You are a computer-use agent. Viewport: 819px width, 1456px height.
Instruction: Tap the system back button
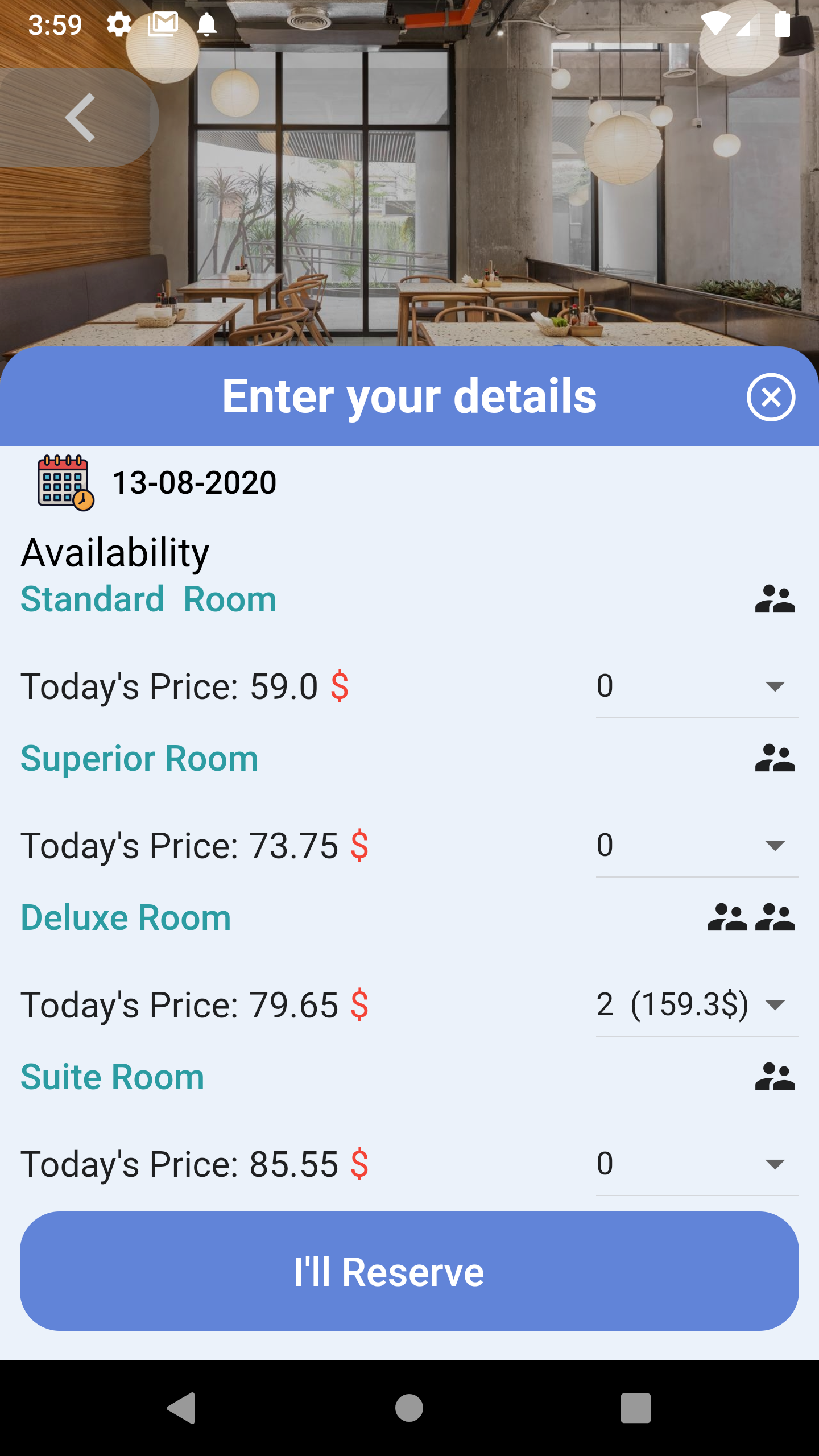pyautogui.click(x=182, y=1408)
